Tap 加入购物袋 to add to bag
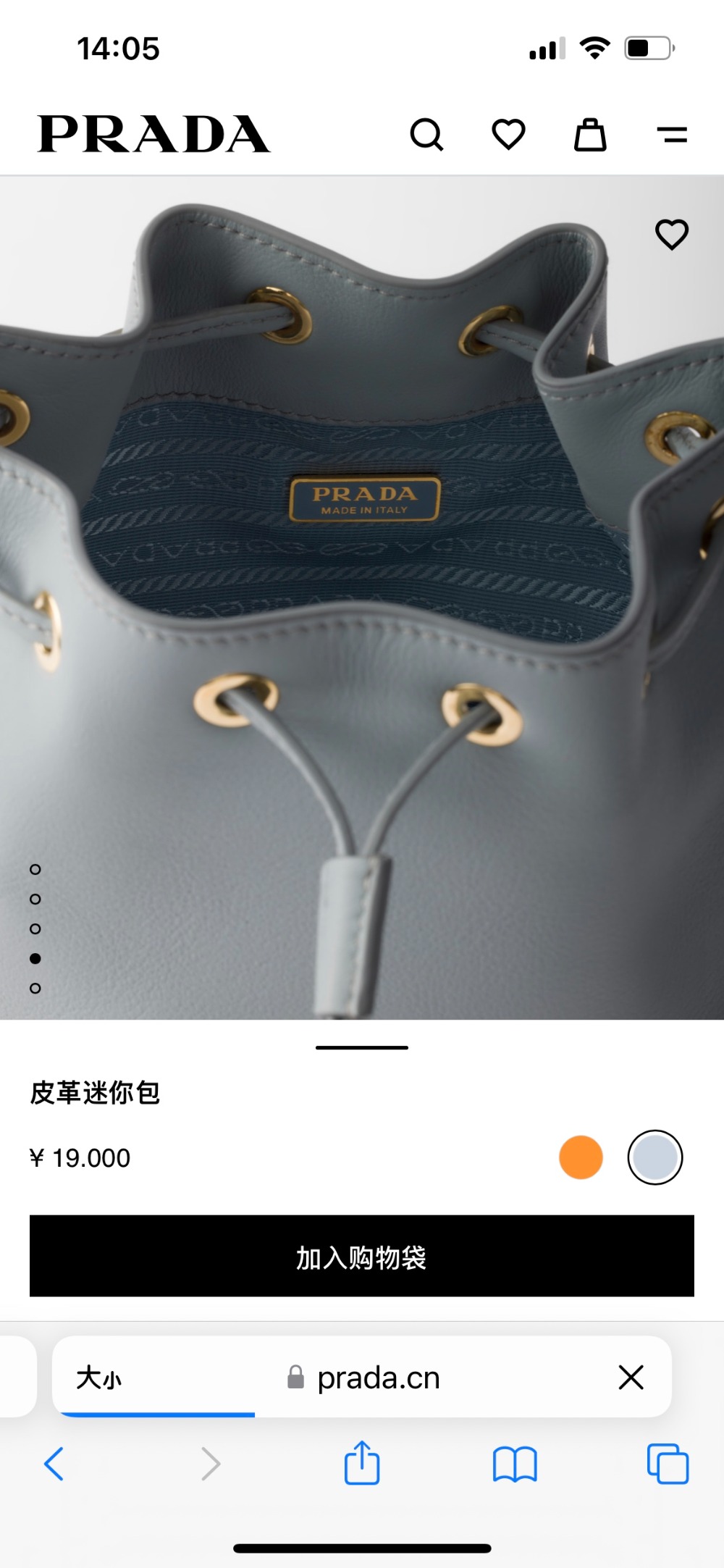The image size is (724, 1568). point(362,1257)
